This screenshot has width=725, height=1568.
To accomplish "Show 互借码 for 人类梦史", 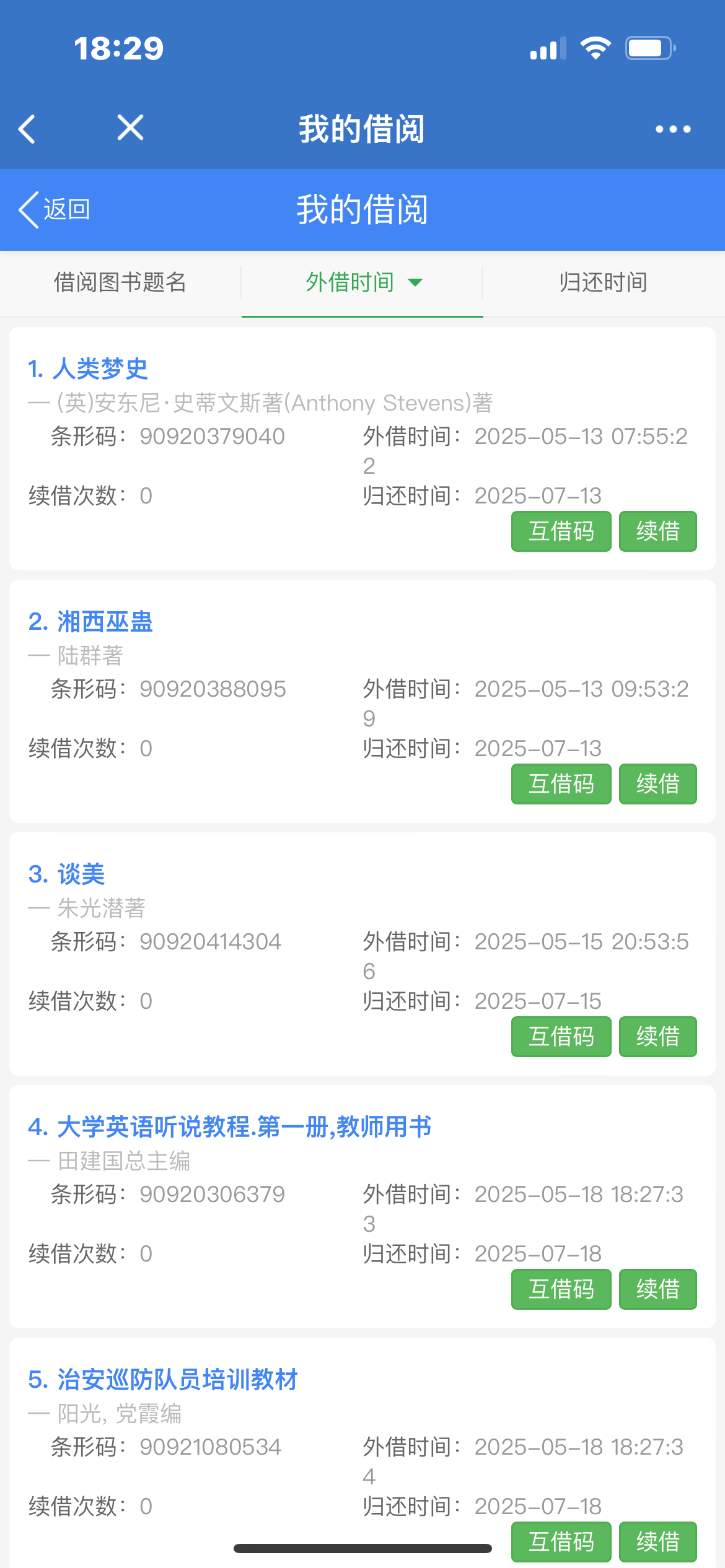I will coord(561,531).
